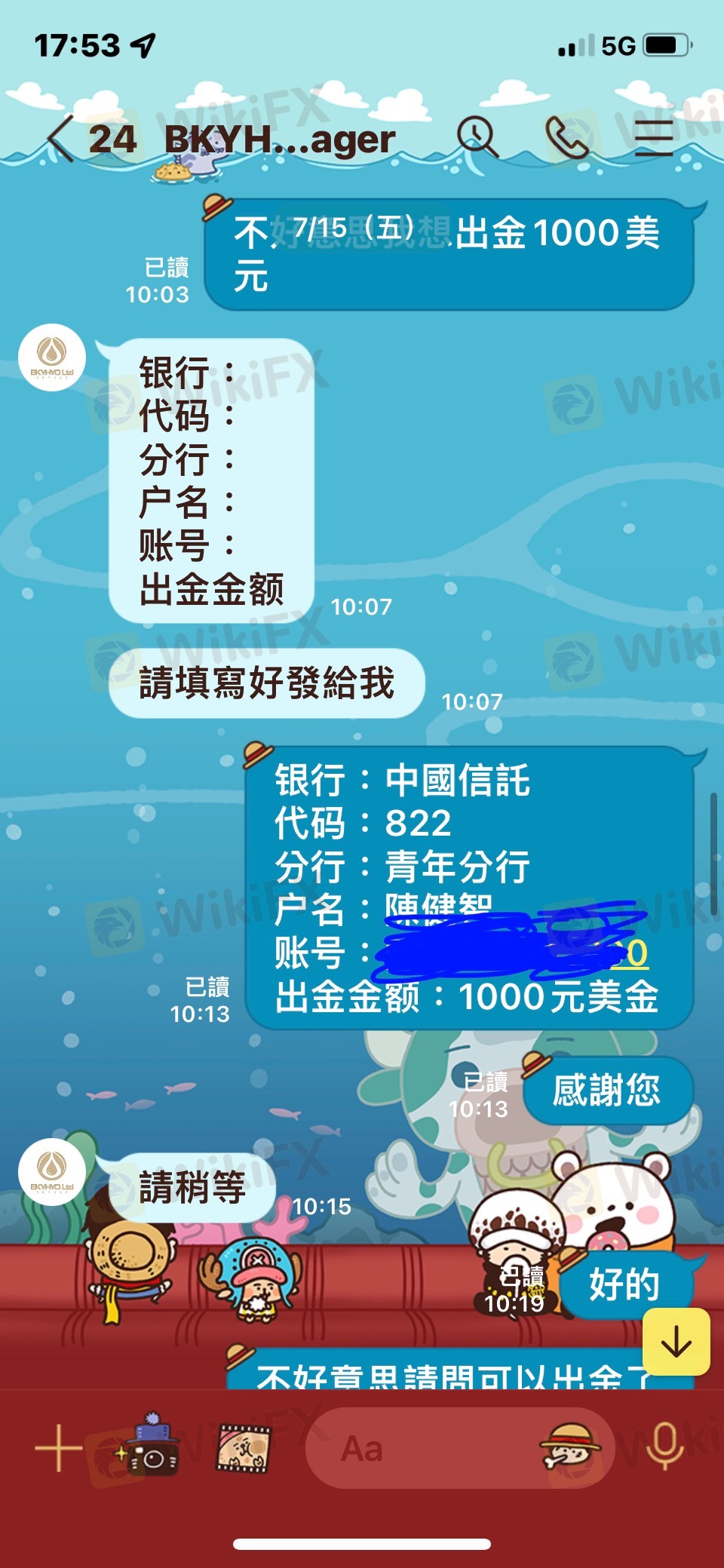Tap the underlined account number link

click(x=635, y=953)
